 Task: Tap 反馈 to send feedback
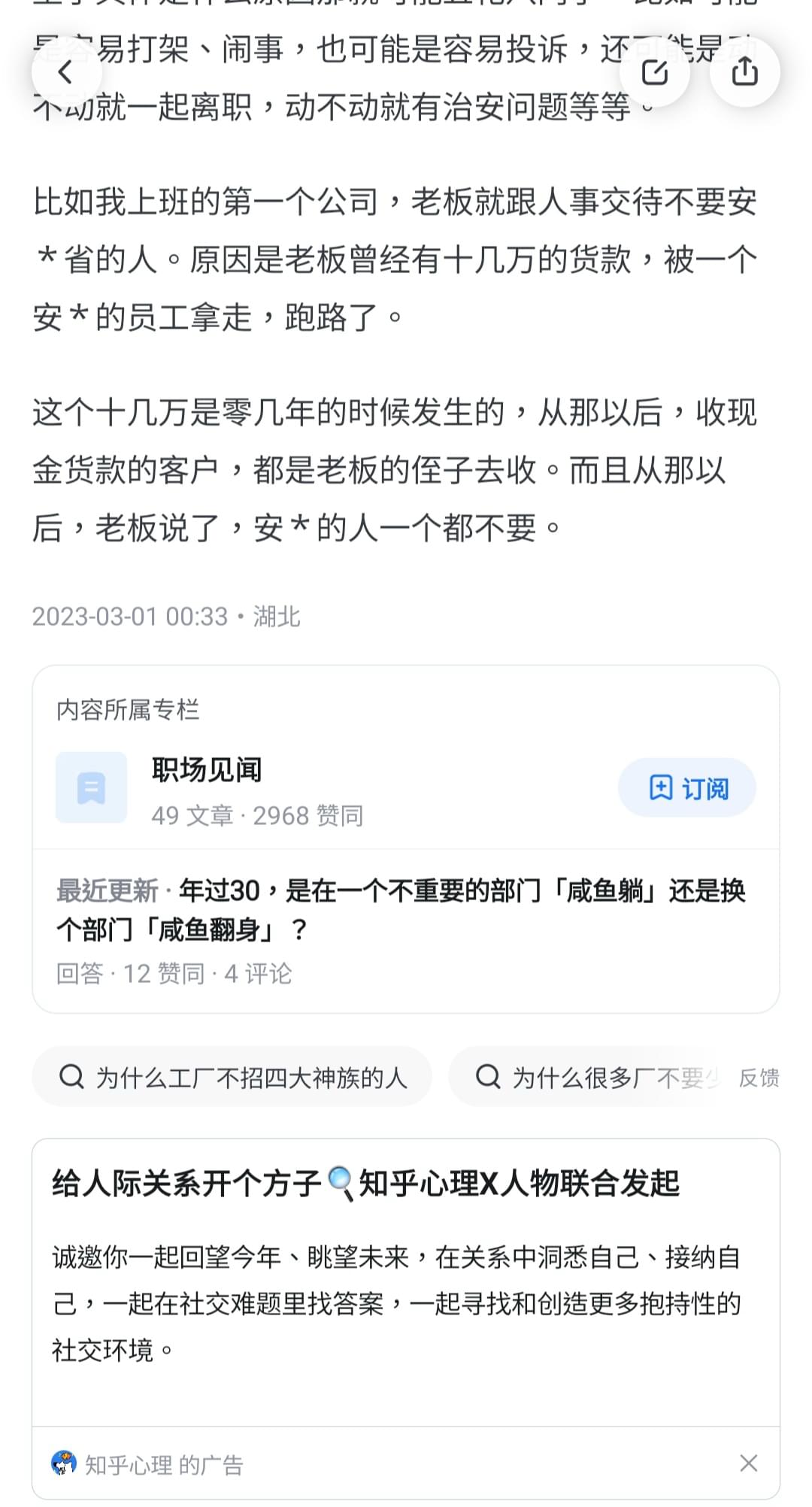click(x=758, y=1078)
